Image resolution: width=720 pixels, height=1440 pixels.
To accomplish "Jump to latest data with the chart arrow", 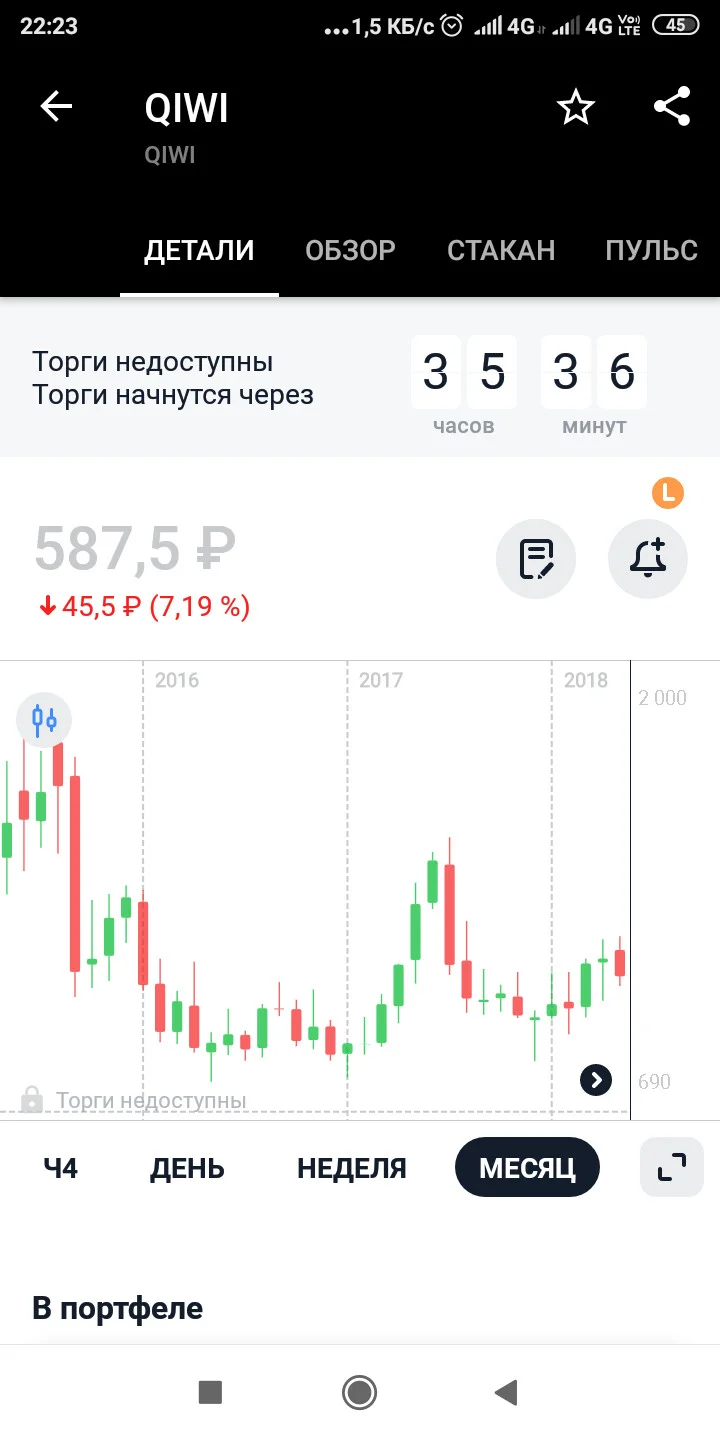I will tap(596, 1079).
